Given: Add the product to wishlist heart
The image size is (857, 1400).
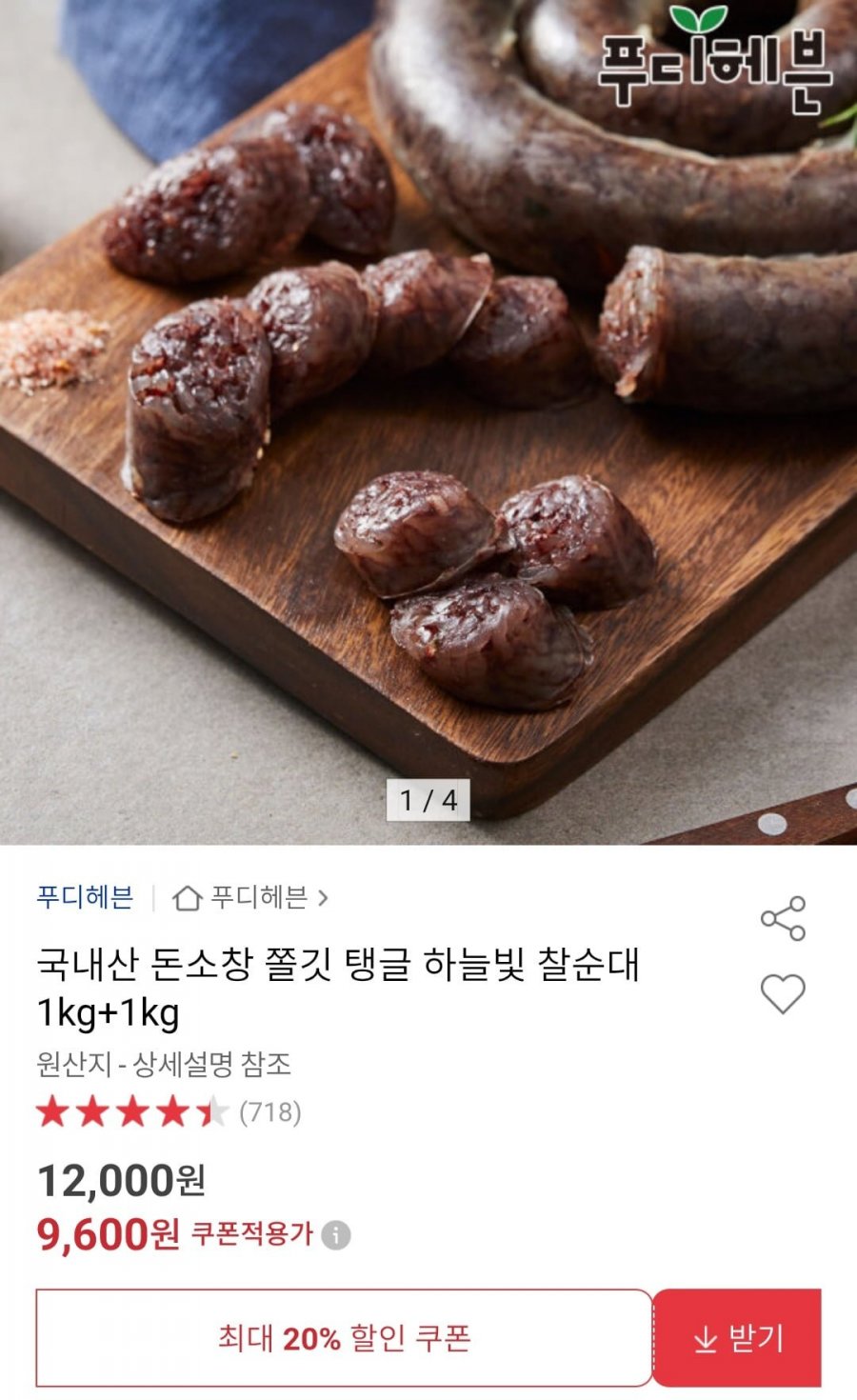Looking at the screenshot, I should 783,994.
